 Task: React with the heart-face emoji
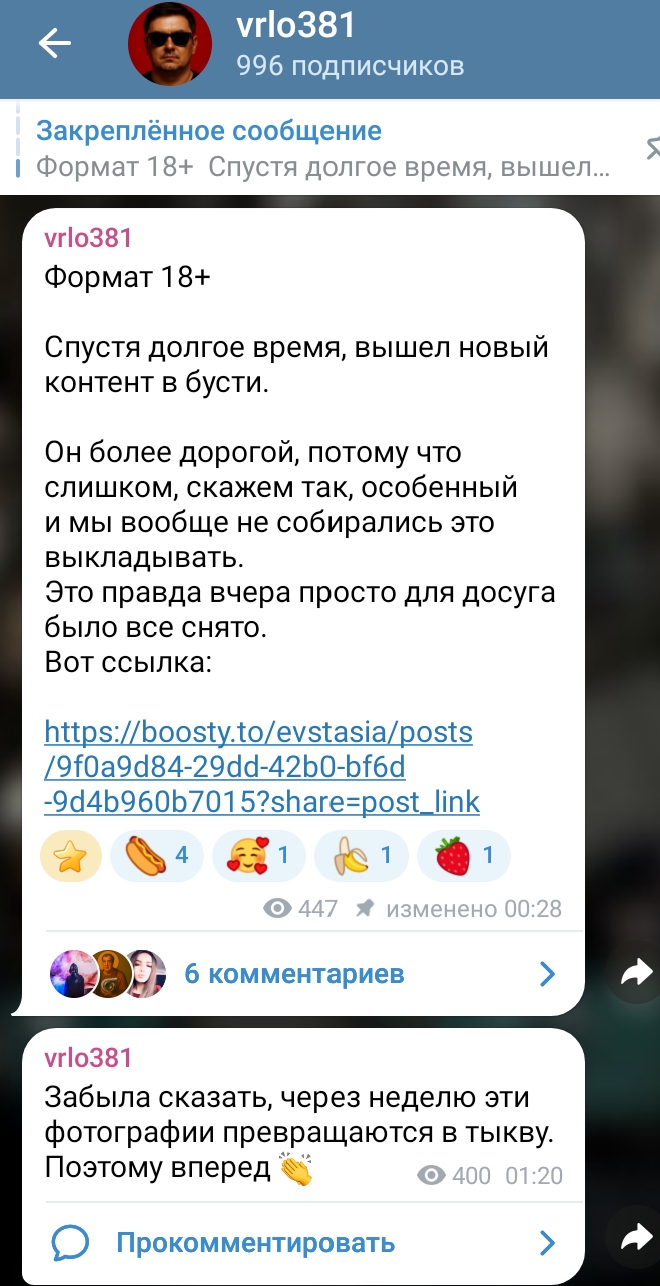click(257, 857)
